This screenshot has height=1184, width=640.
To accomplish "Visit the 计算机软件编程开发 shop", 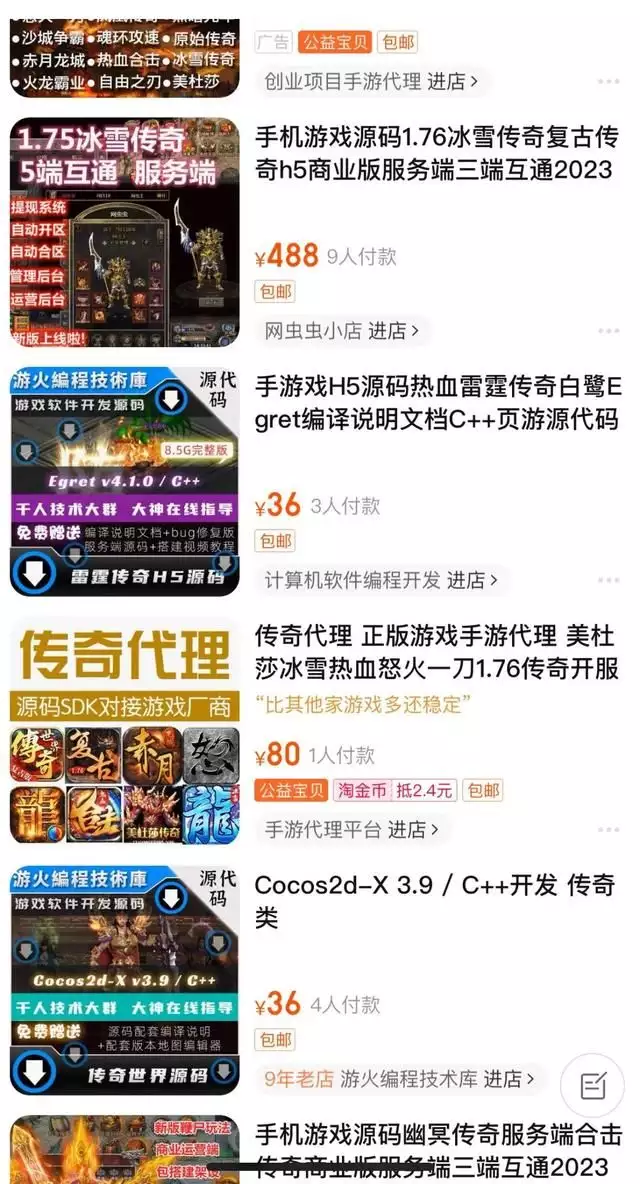I will (381, 580).
